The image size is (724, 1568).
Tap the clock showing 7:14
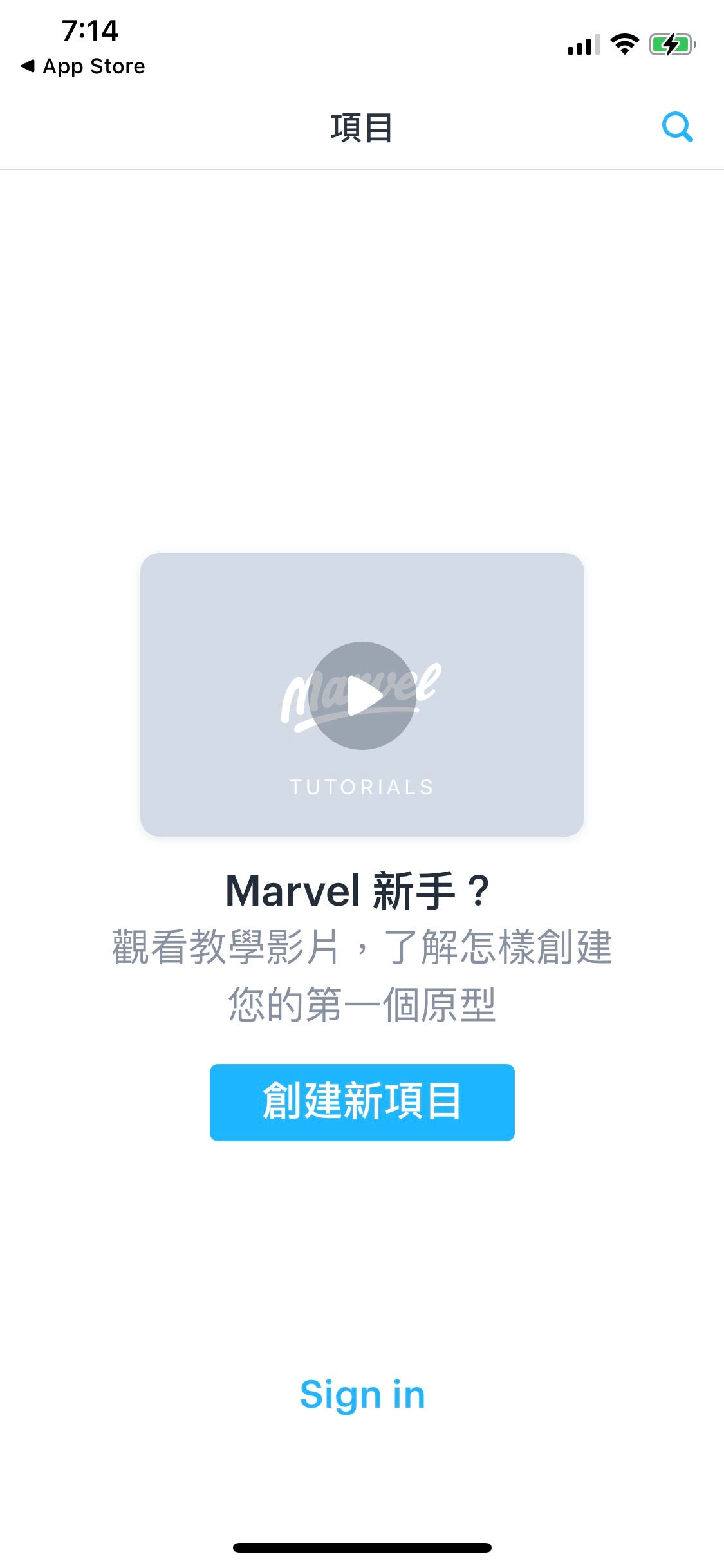90,30
